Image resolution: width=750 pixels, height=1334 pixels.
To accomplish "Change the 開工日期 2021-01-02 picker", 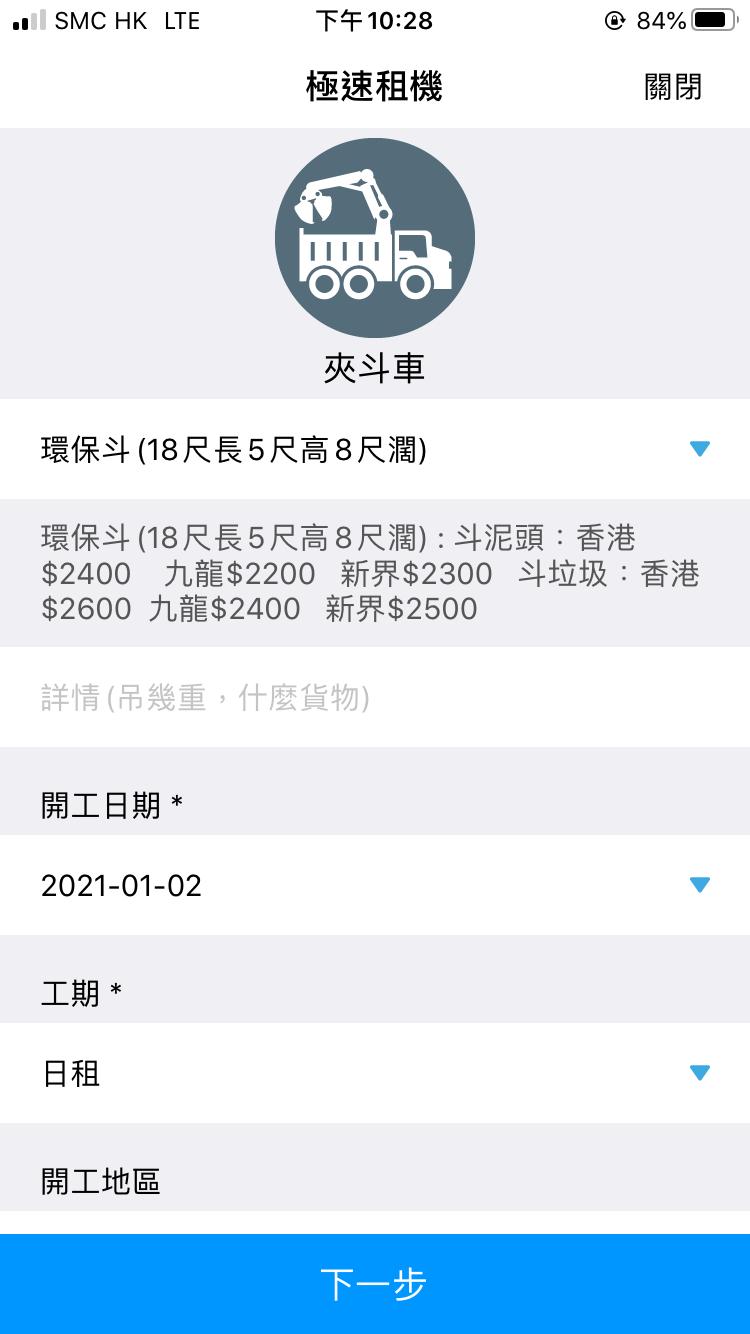I will point(374,885).
